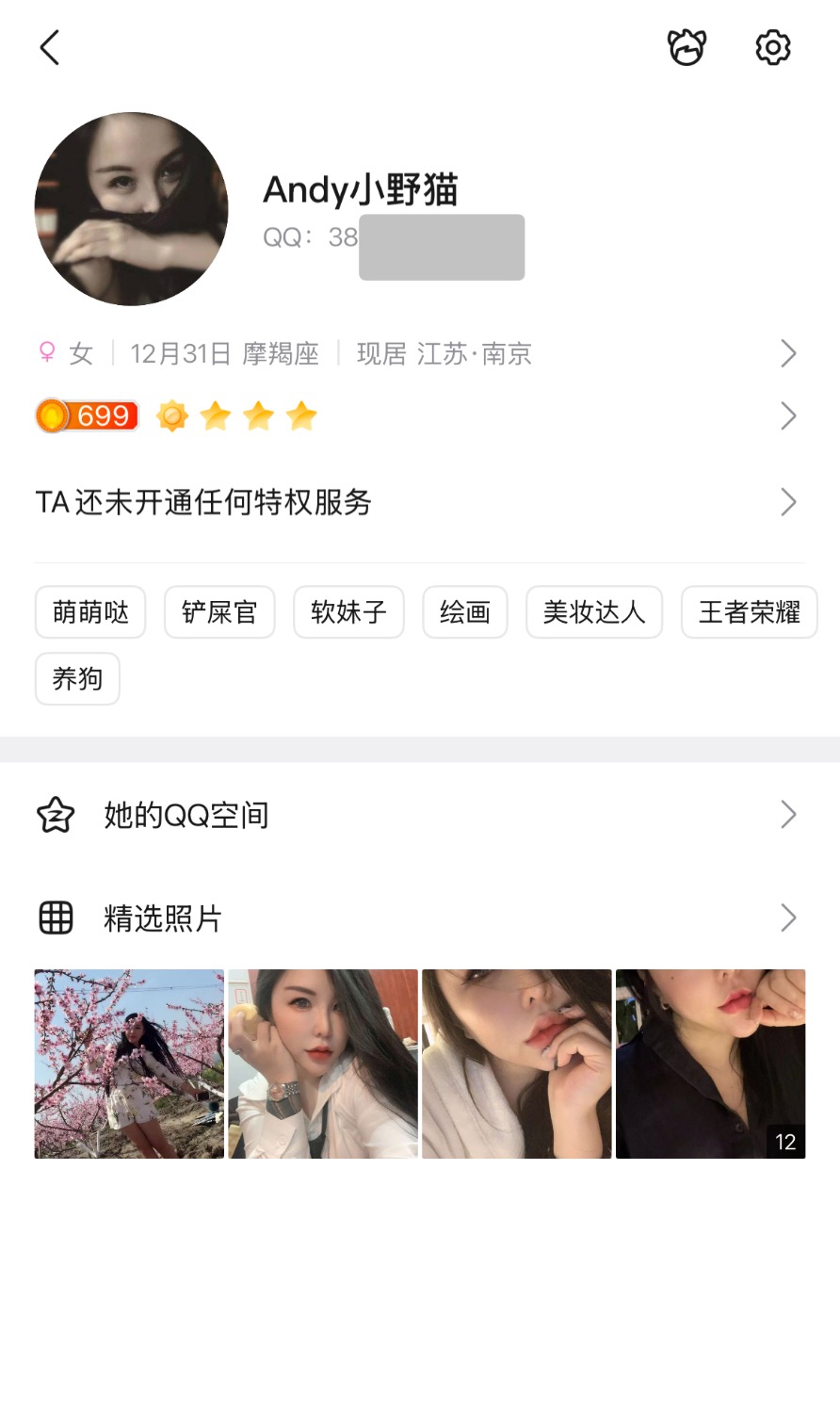Open the gender and location details row
Viewport: 840px width, 1413px height.
pos(419,353)
